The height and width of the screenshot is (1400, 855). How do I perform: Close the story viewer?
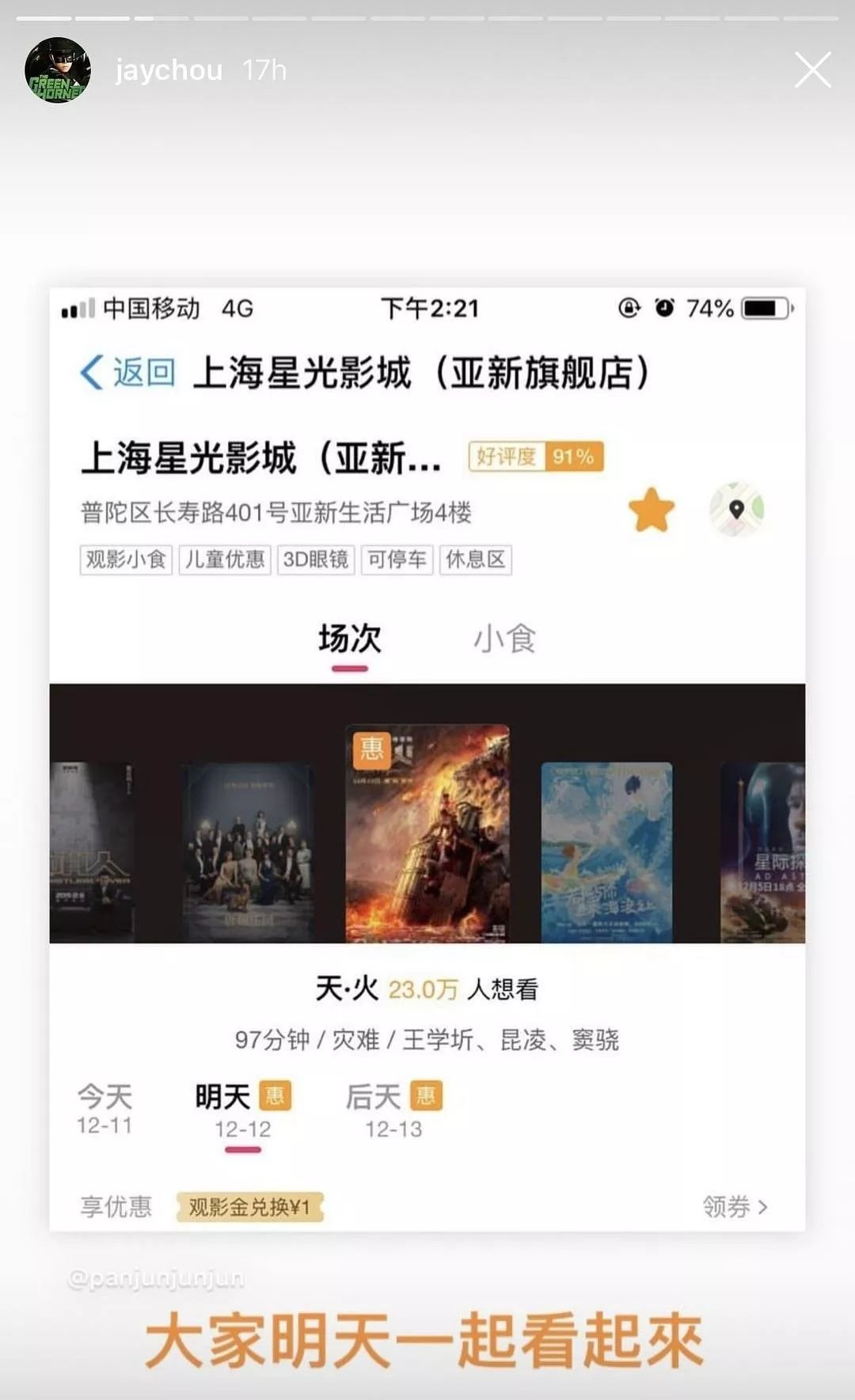[x=812, y=70]
